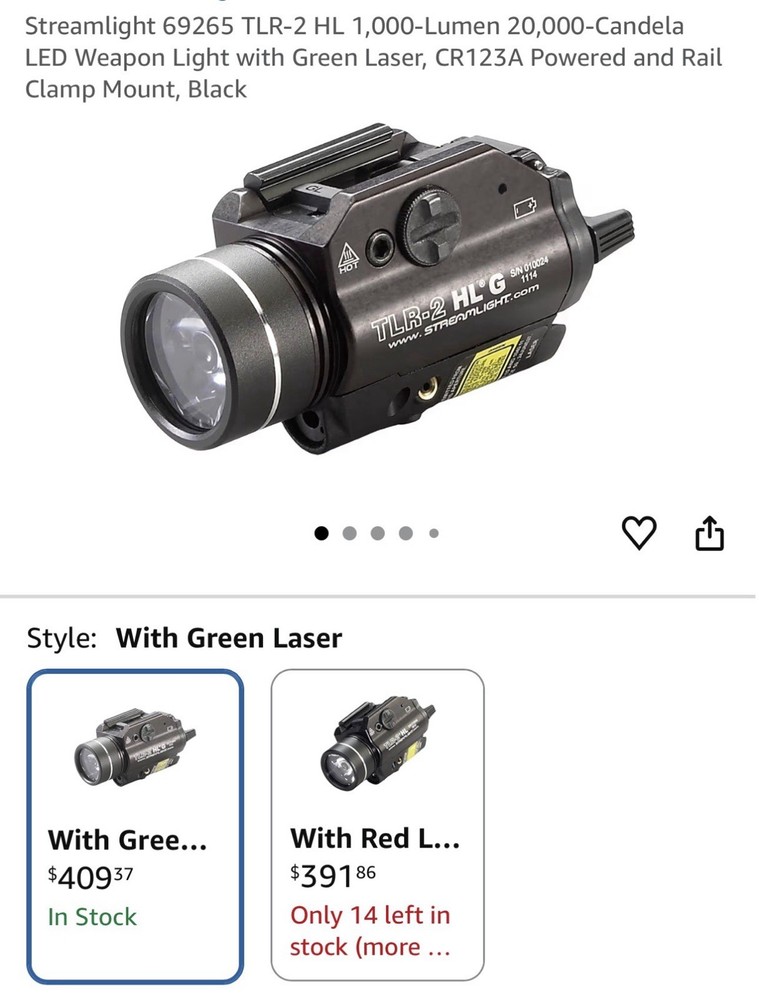759x1000 pixels.
Task: Open the share options for this product
Action: point(712,534)
